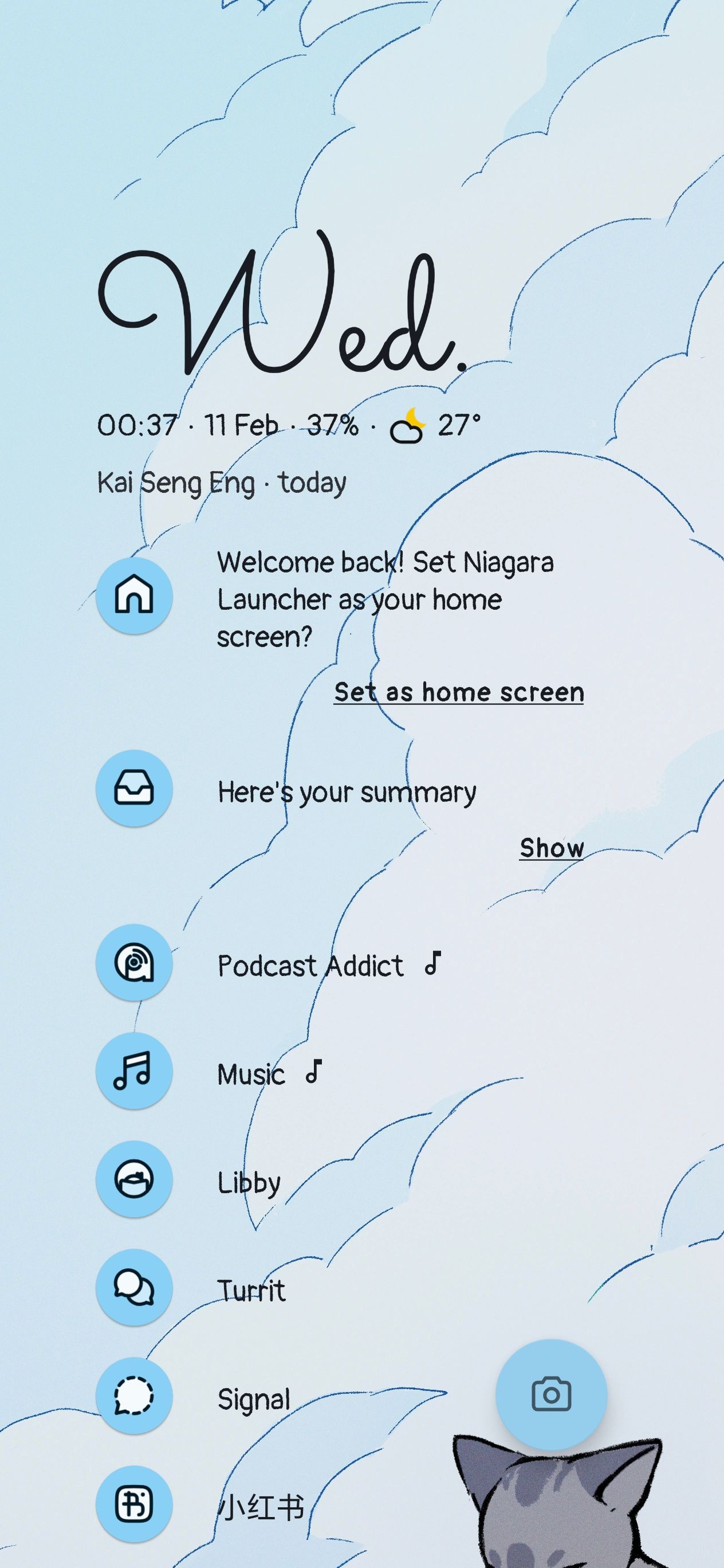Launch Signal
This screenshot has height=1568, width=724.
point(254,1399)
